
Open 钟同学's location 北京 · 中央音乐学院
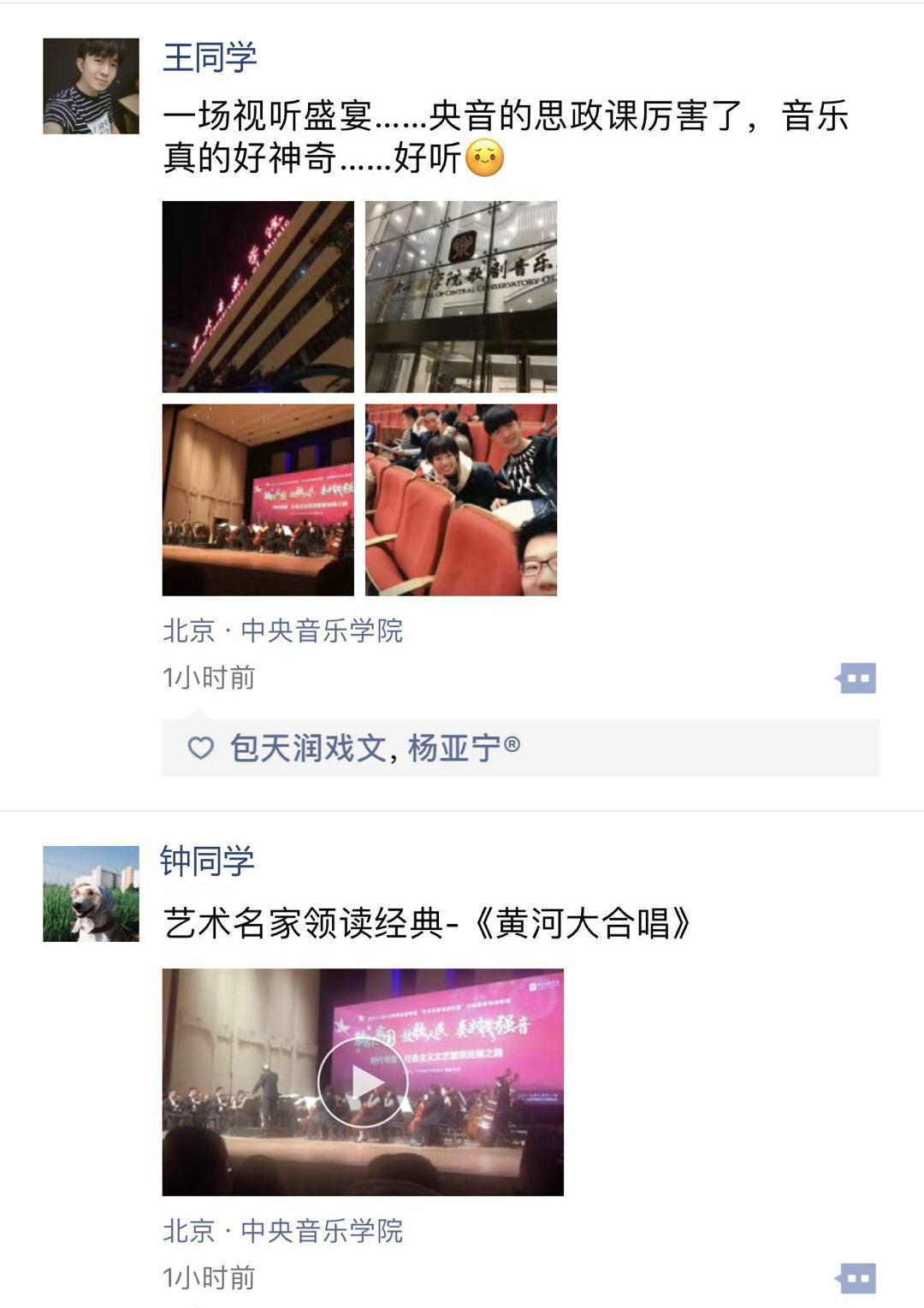pyautogui.click(x=282, y=1231)
